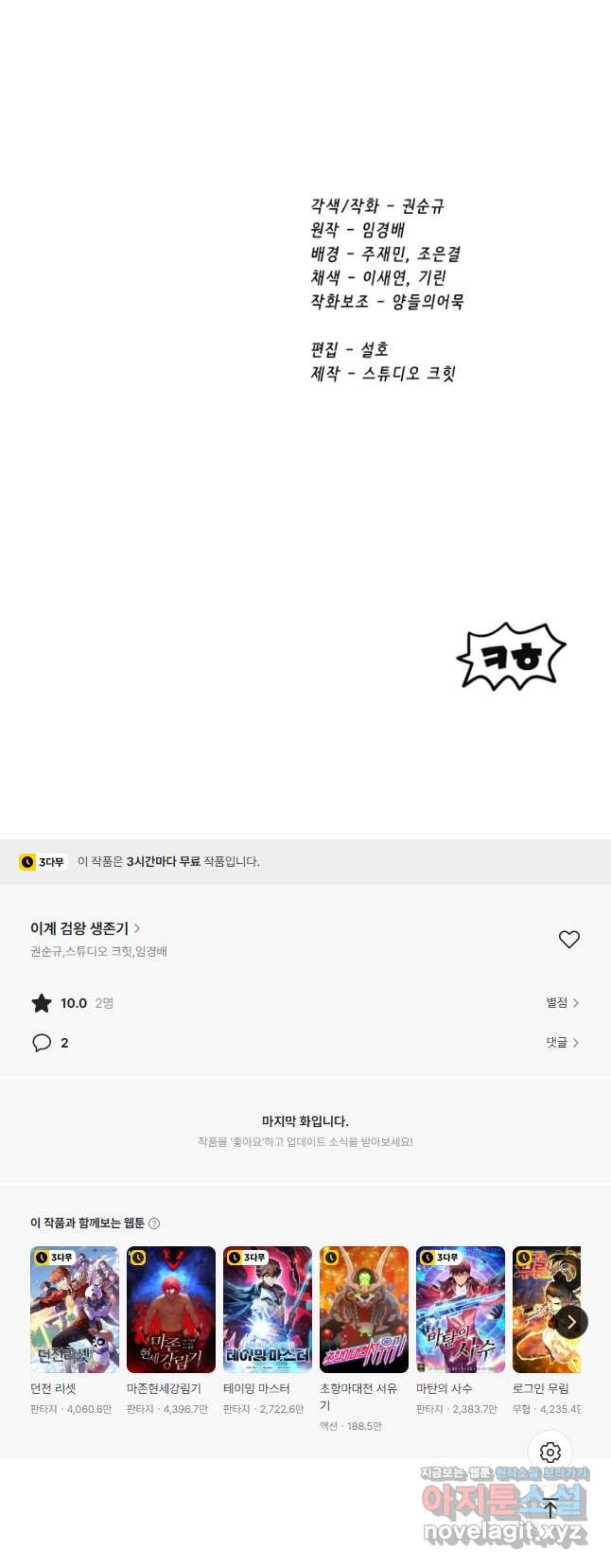Open the 테이밍 마스터 webtoon
Image resolution: width=611 pixels, height=1568 pixels.
click(x=268, y=1310)
